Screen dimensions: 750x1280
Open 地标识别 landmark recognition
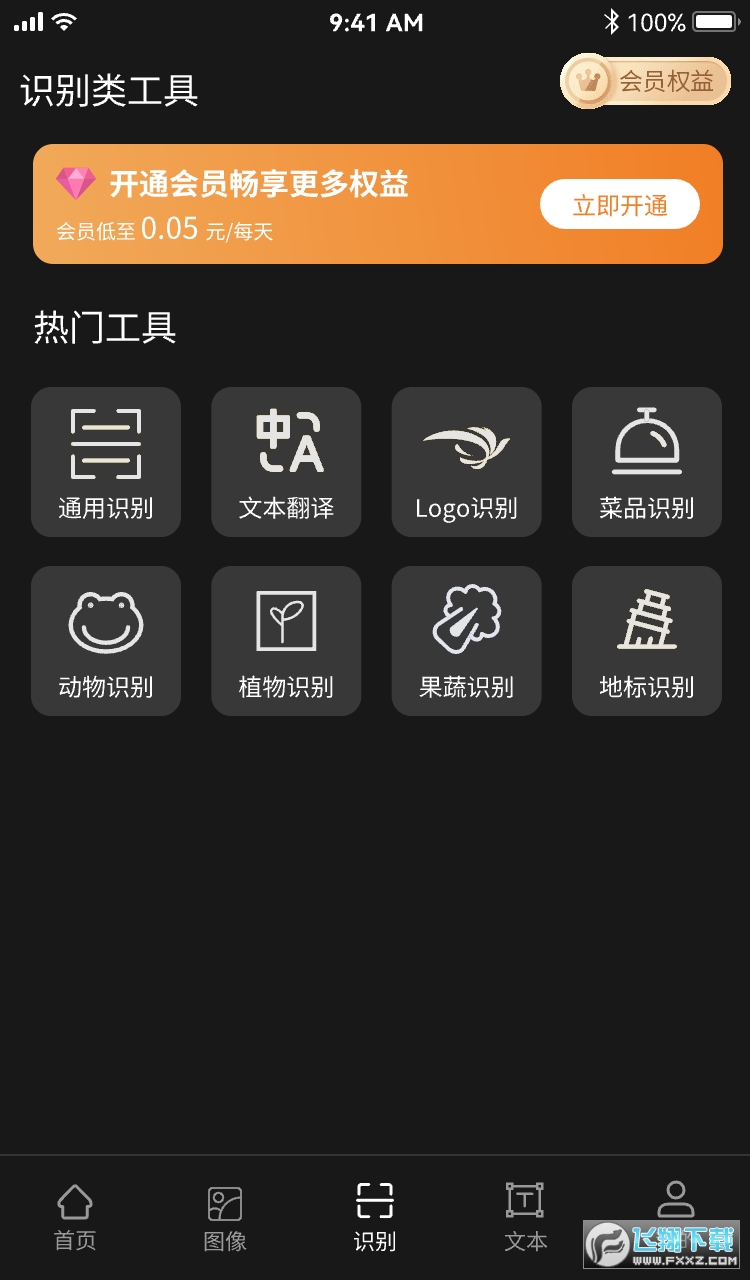pyautogui.click(x=646, y=641)
